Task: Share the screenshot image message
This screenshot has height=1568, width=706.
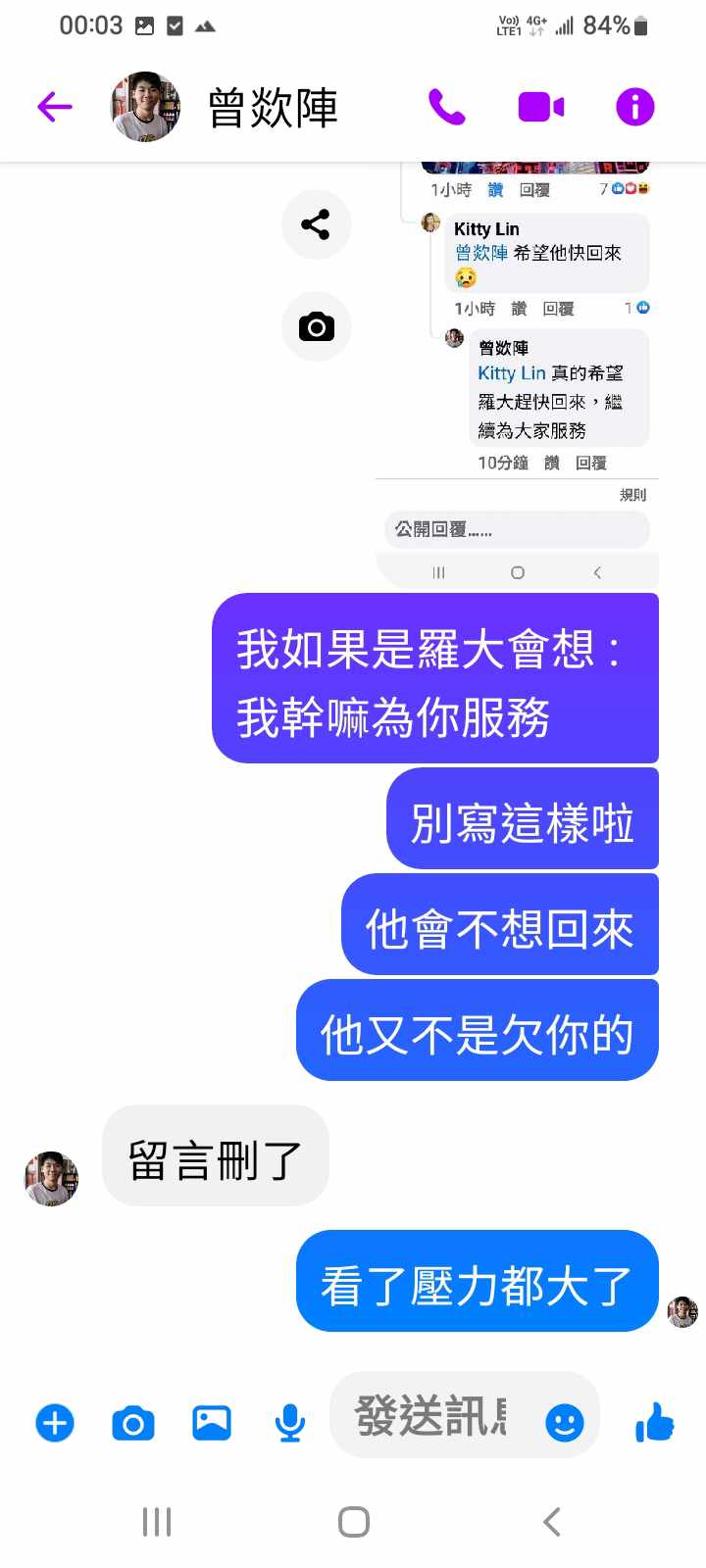Action: coord(316,224)
